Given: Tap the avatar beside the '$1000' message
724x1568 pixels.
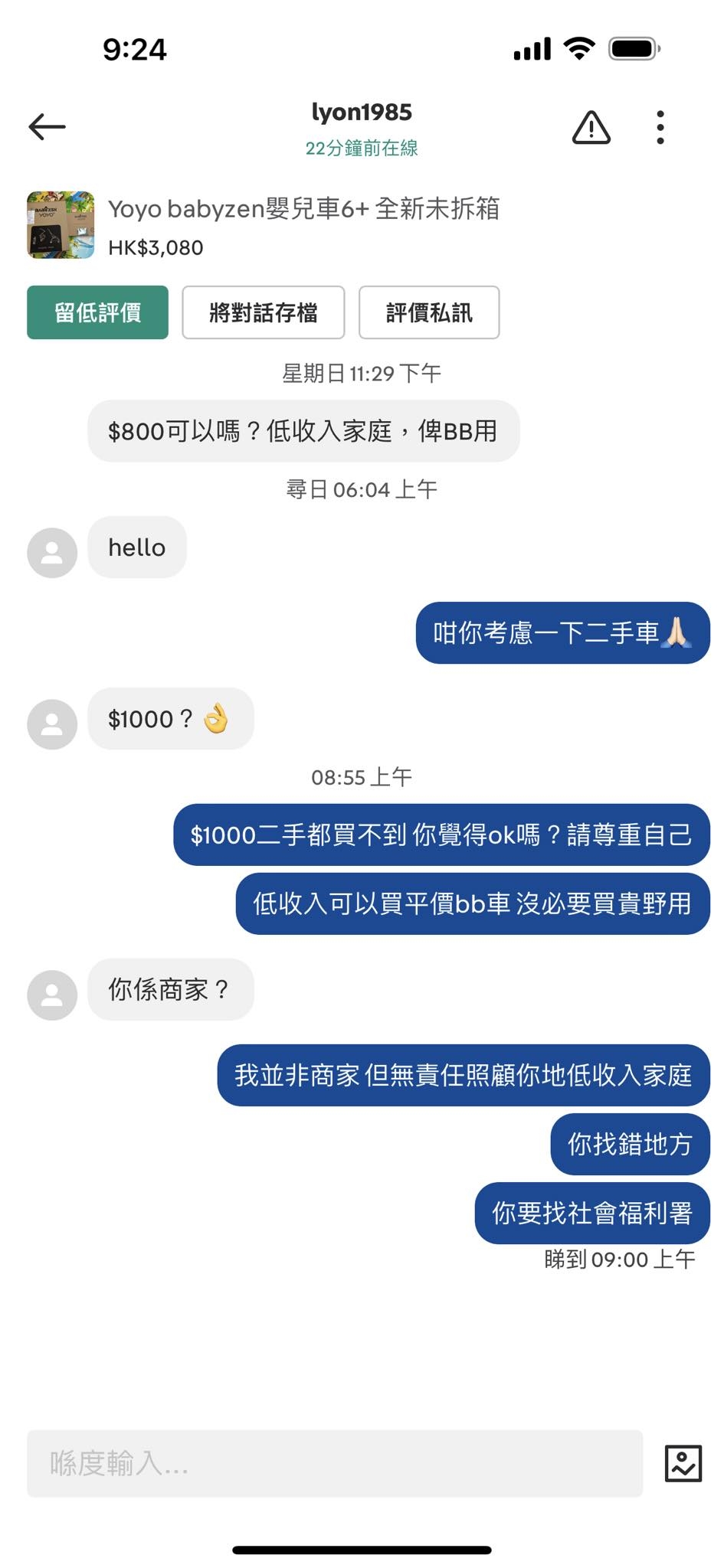Looking at the screenshot, I should [51, 724].
